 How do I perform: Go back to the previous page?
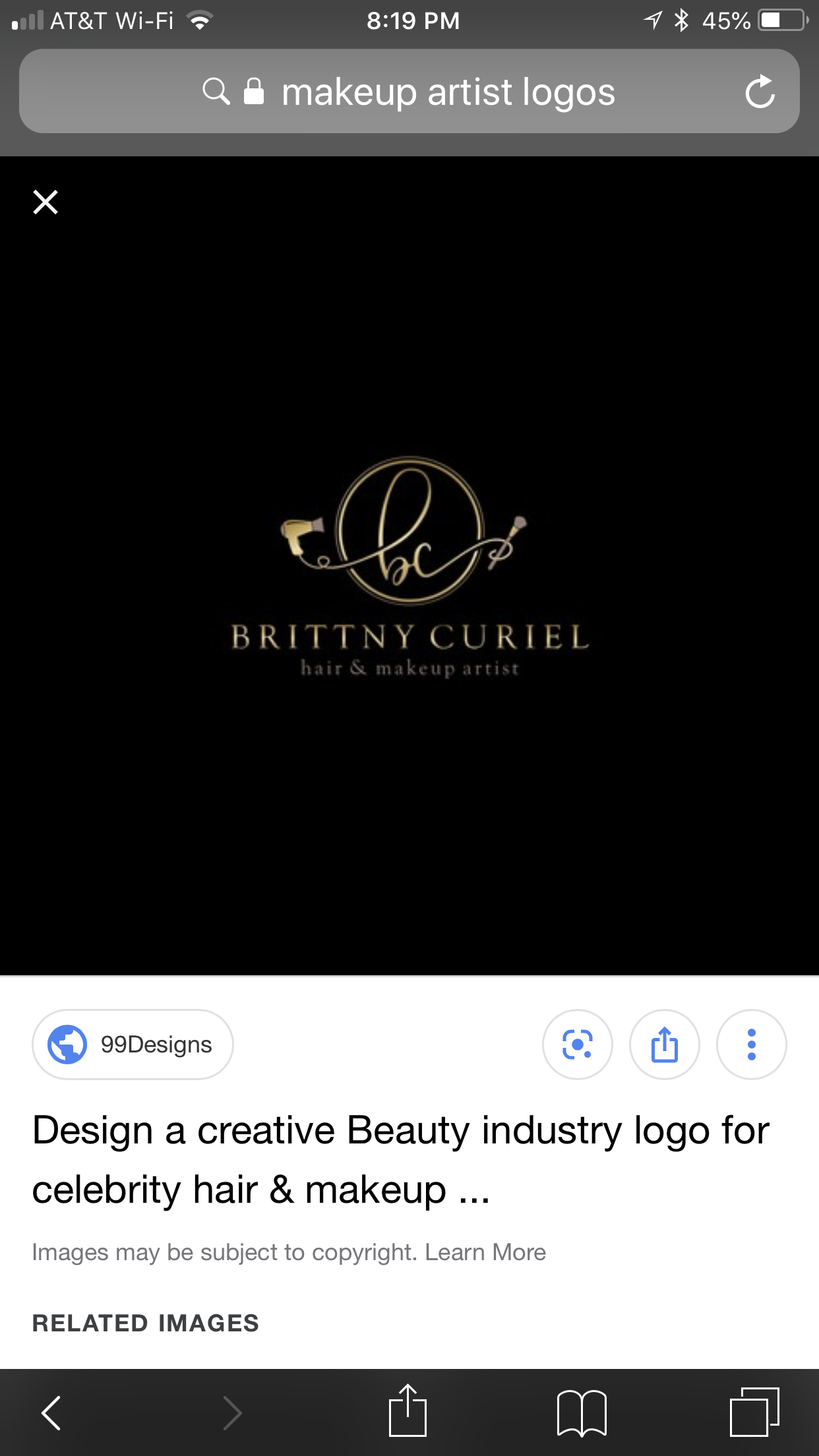51,1412
